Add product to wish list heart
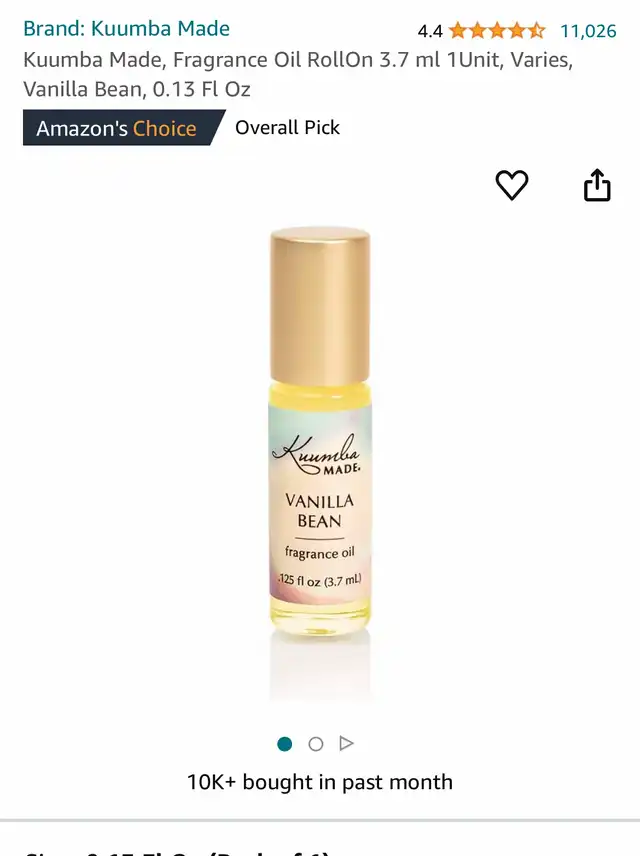This screenshot has height=856, width=640. (512, 185)
